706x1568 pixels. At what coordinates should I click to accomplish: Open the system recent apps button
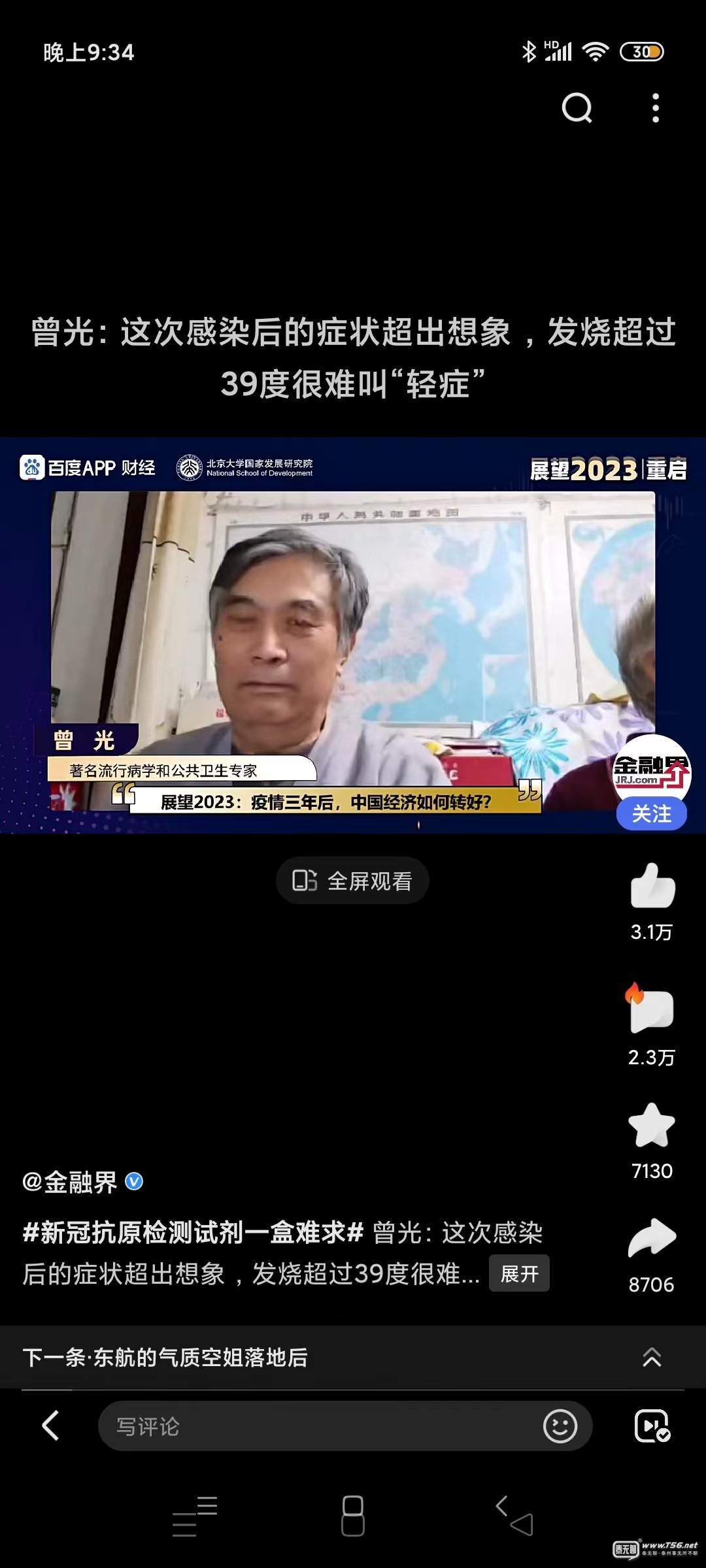pos(194,1516)
